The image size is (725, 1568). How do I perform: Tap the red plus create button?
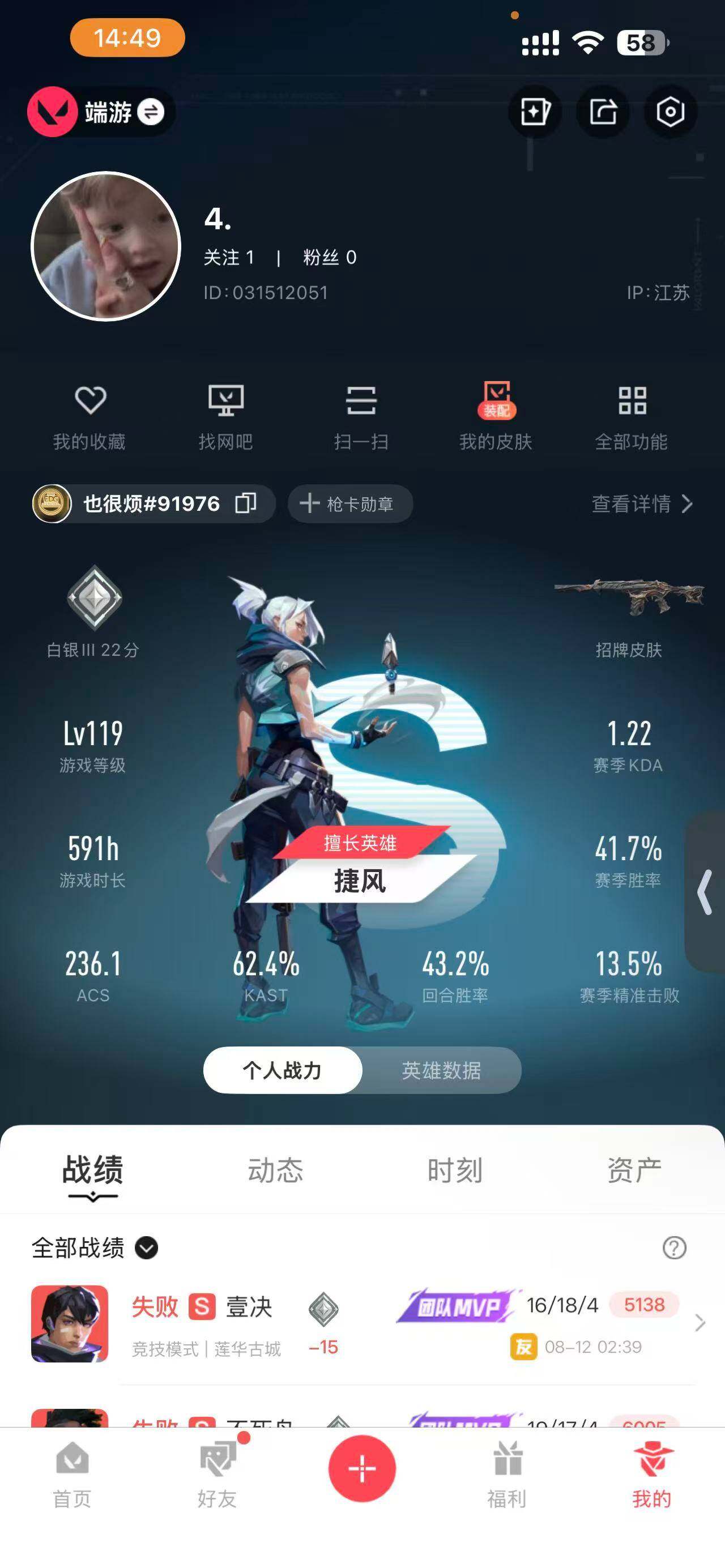(x=362, y=1468)
